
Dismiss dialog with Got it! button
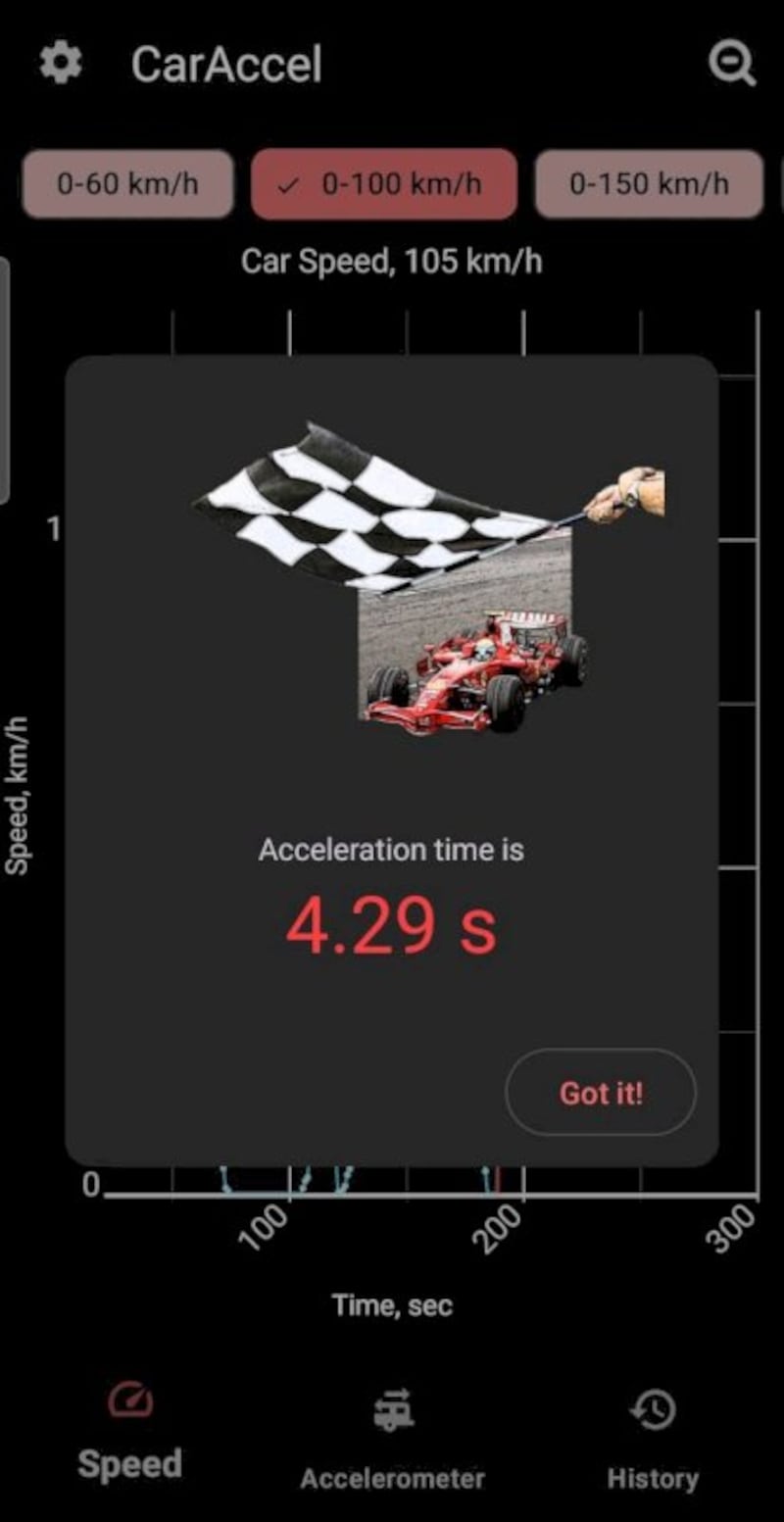coord(600,1093)
